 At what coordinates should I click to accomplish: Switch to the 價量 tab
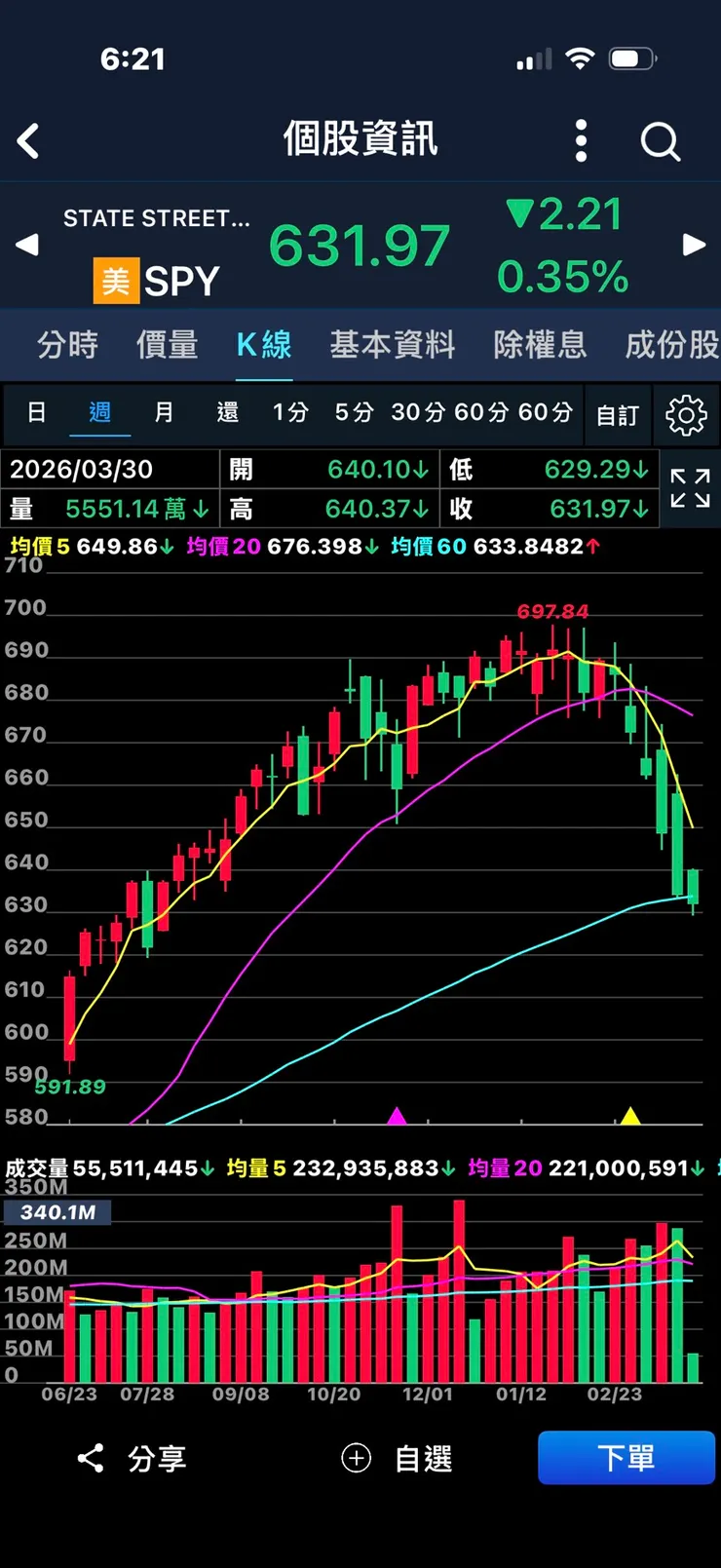(x=167, y=344)
